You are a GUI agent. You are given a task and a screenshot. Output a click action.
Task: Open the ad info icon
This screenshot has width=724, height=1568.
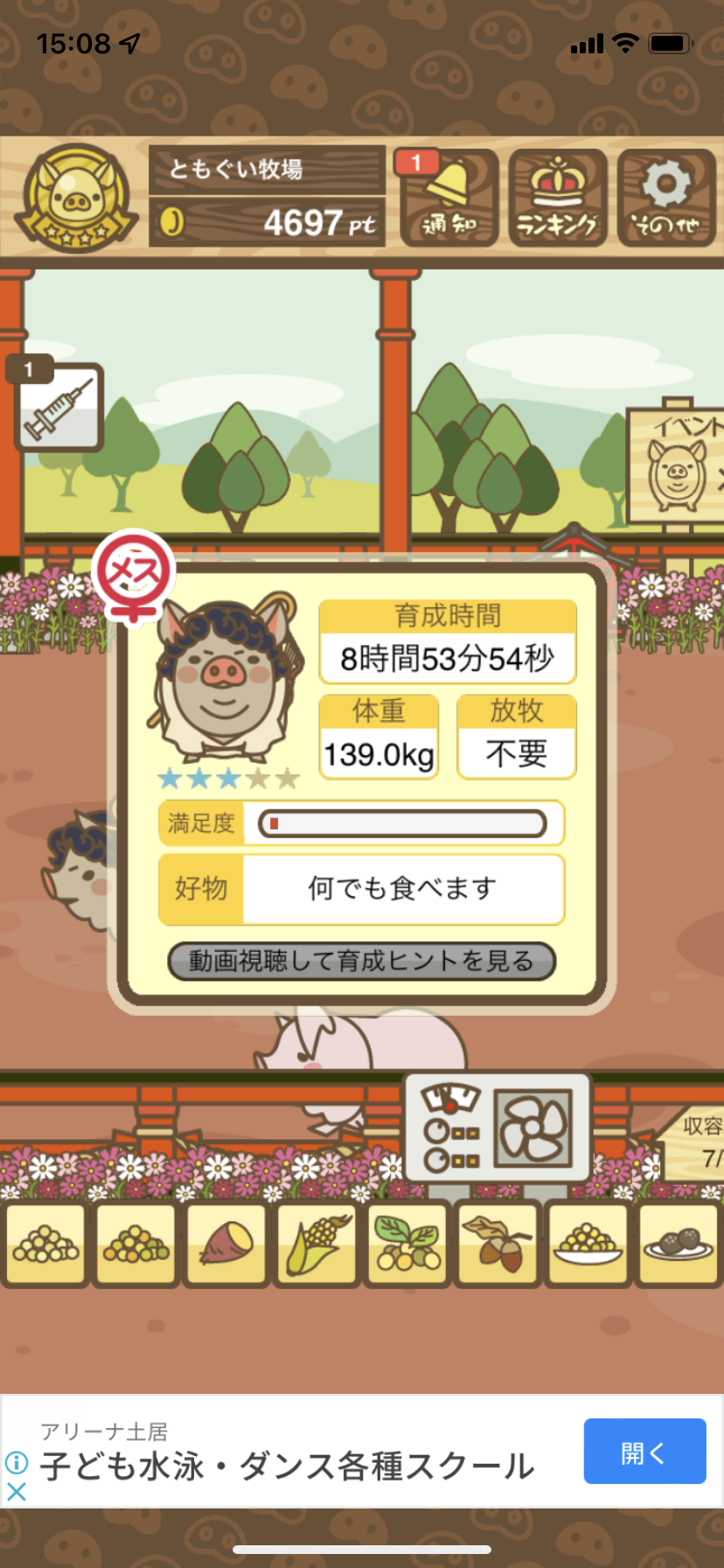tap(16, 1462)
